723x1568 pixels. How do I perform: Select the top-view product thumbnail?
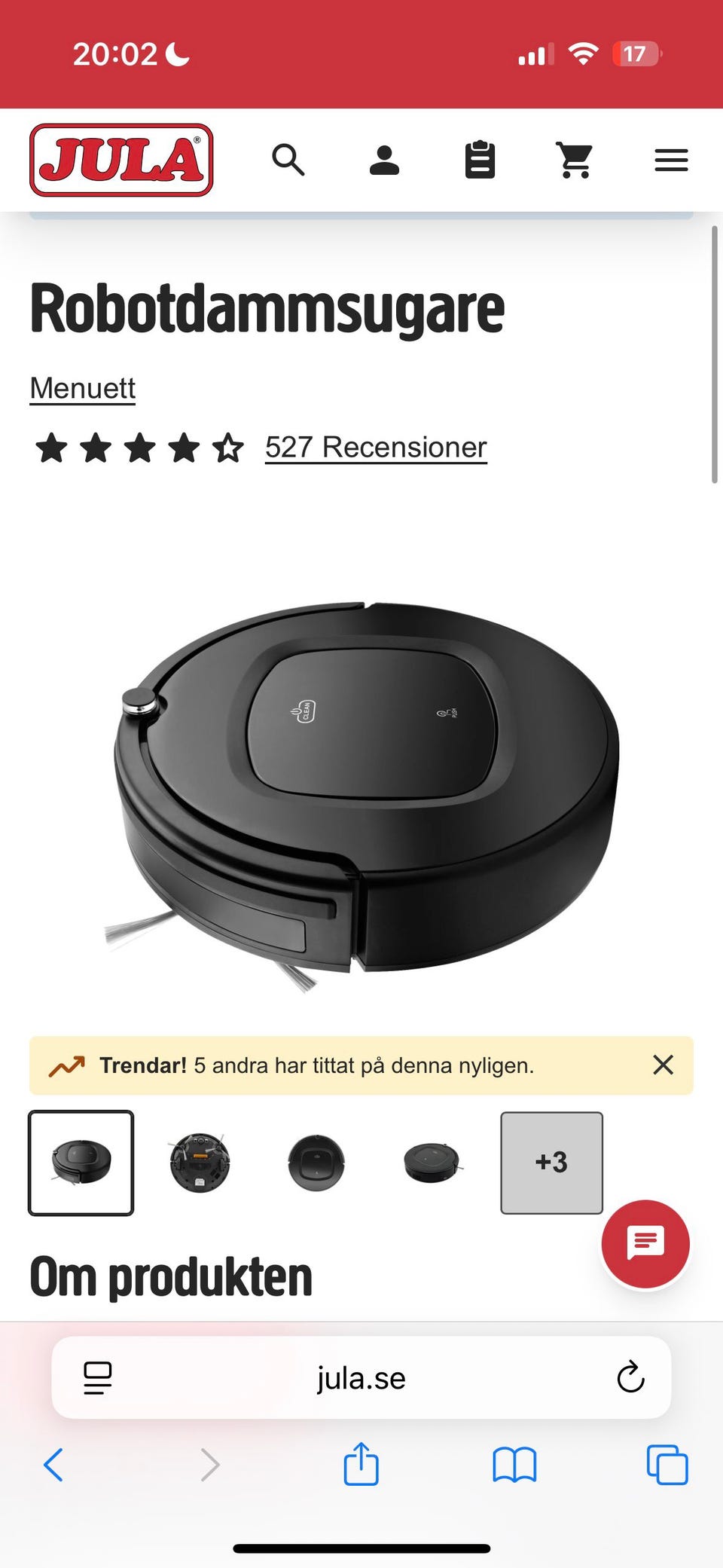pyautogui.click(x=316, y=1163)
